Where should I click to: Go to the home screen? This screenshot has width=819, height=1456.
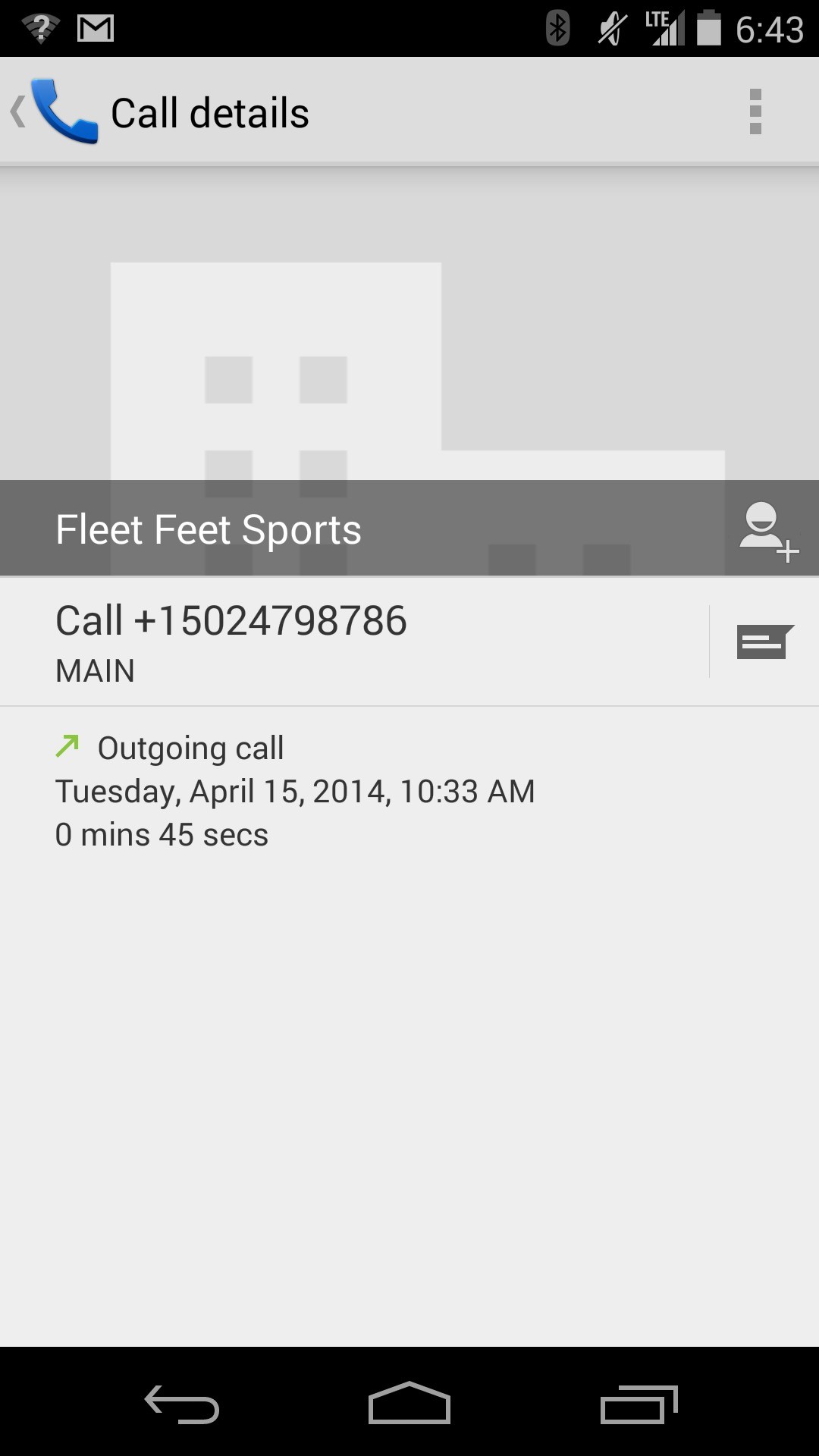pyautogui.click(x=409, y=1403)
